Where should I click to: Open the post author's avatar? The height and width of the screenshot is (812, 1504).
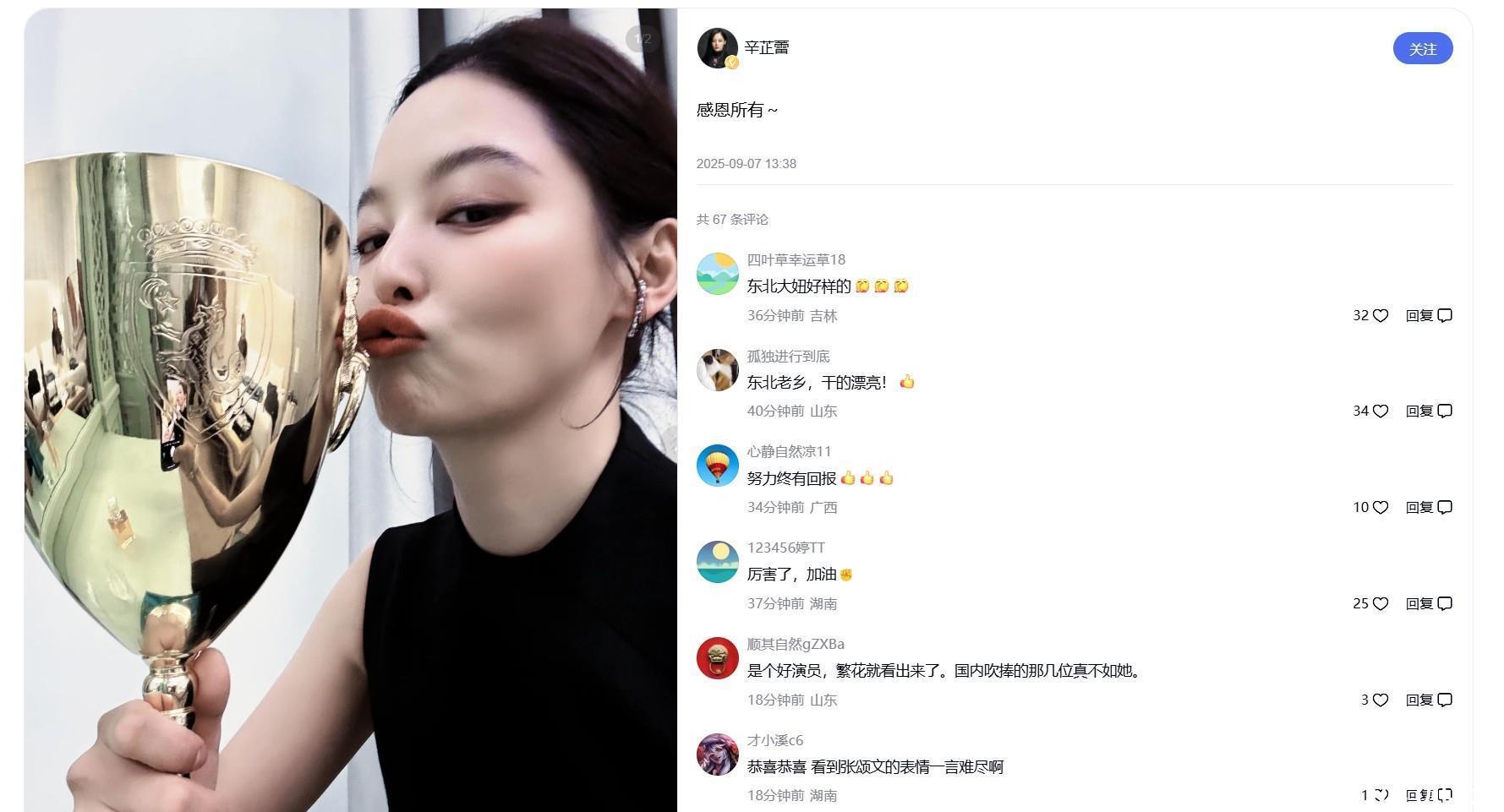(x=717, y=48)
